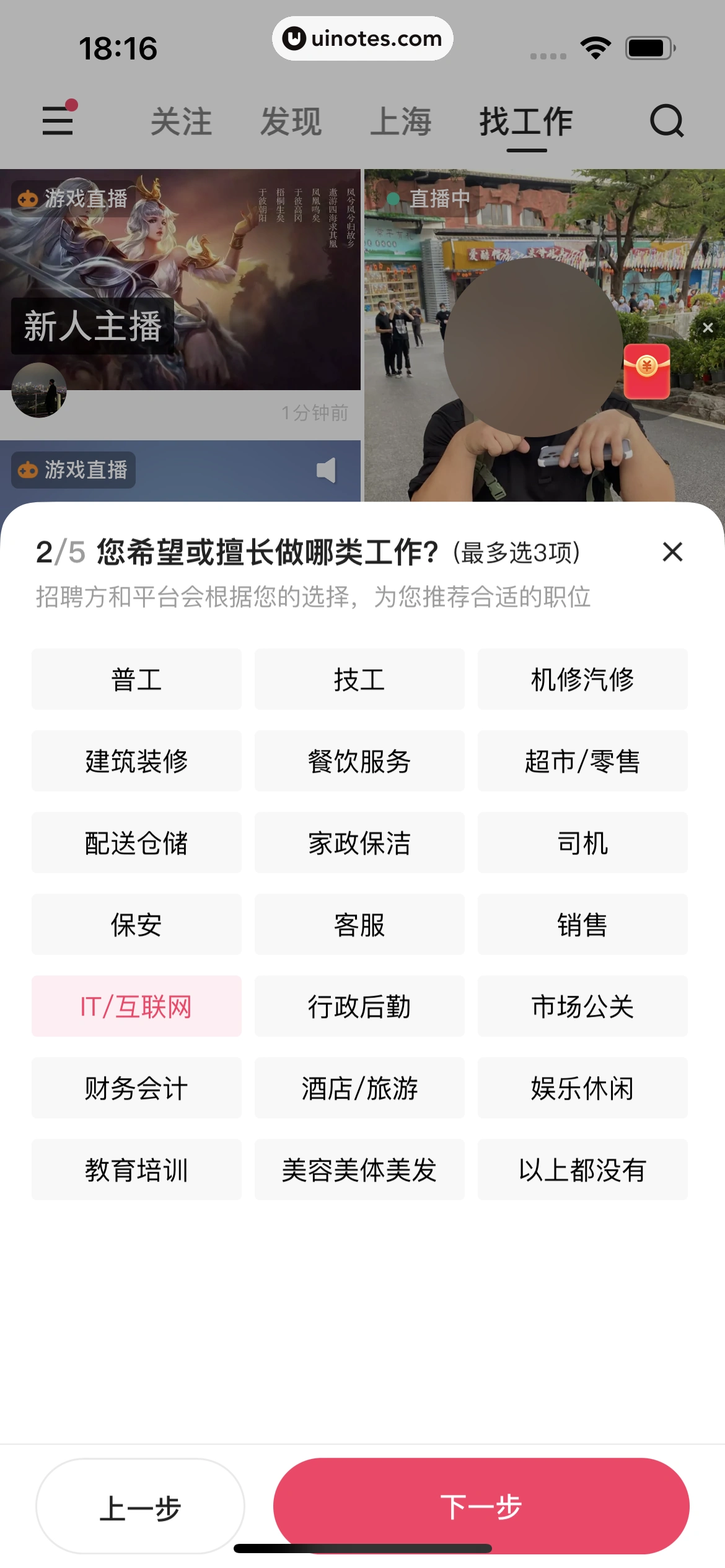Click the search magnifier icon
Image resolution: width=725 pixels, height=1568 pixels.
(x=667, y=121)
